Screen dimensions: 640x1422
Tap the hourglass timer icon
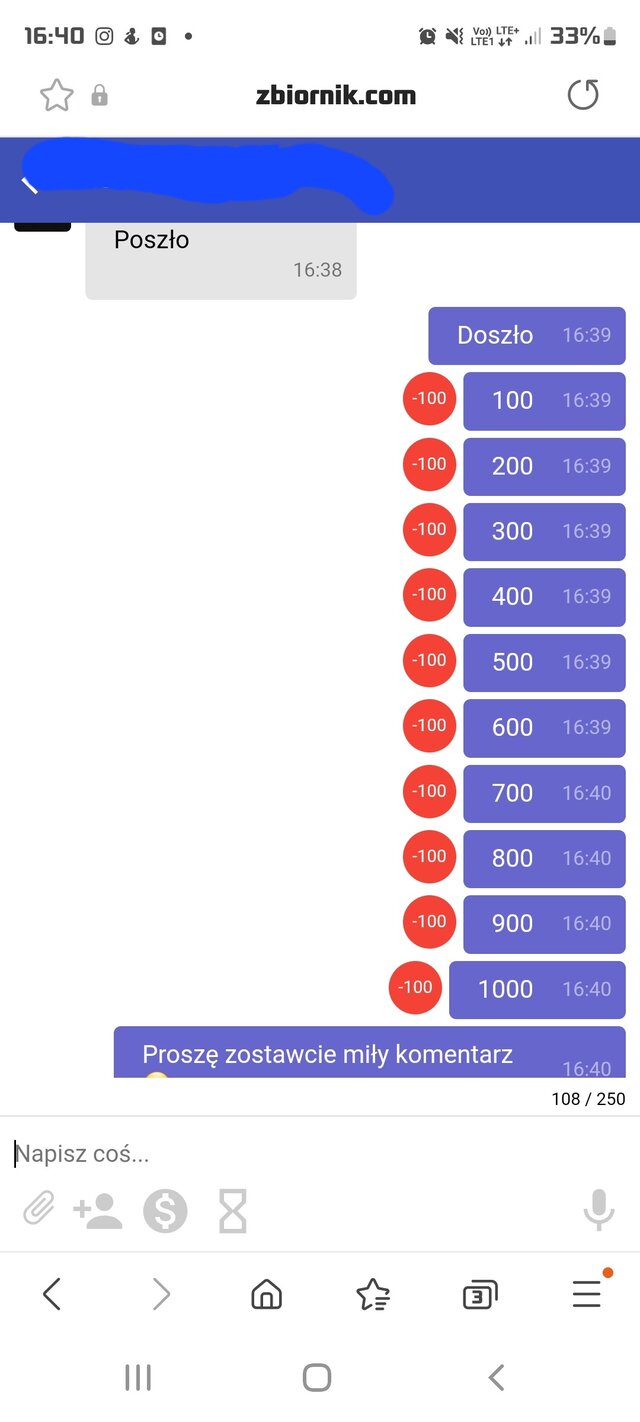pos(232,1212)
